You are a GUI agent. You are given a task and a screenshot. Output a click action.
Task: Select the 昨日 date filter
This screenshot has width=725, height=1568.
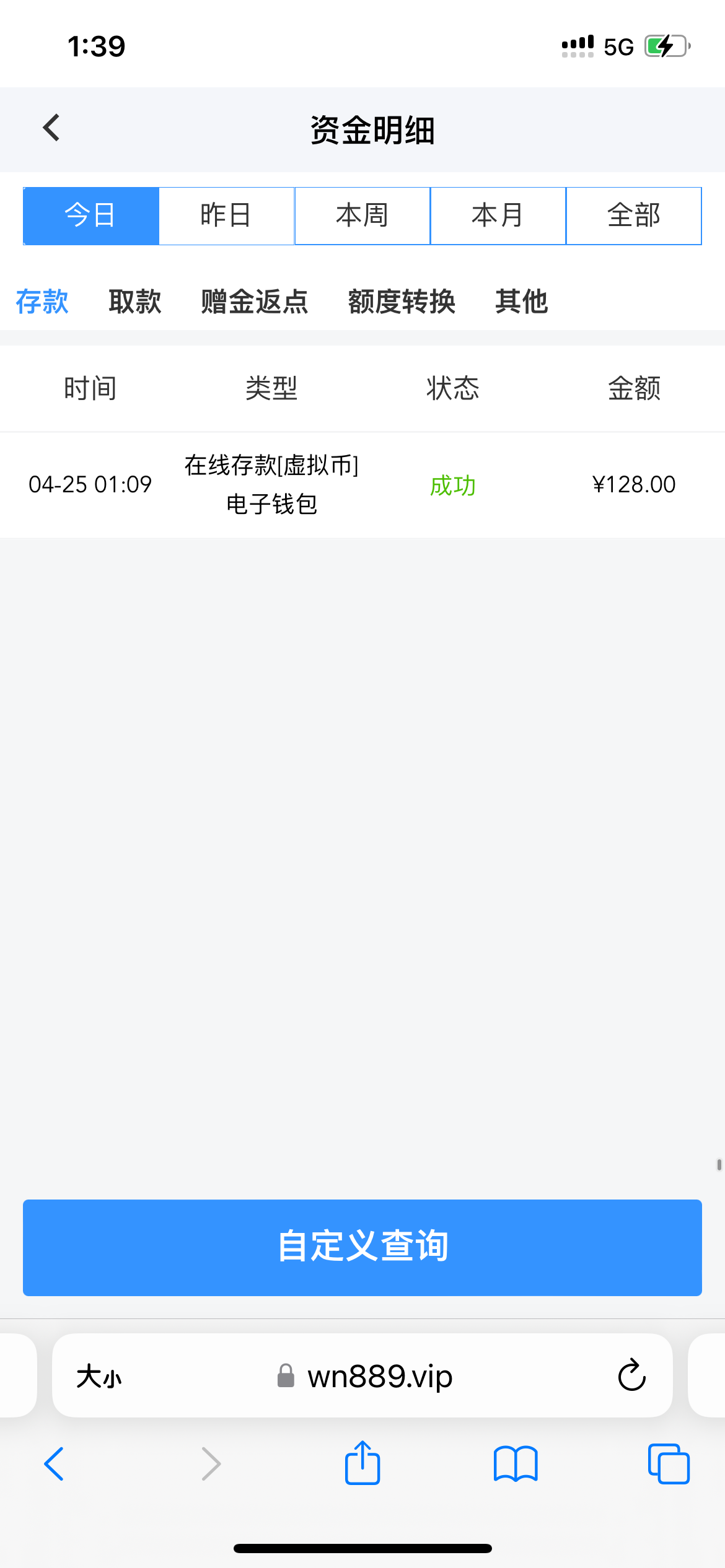[x=226, y=216]
